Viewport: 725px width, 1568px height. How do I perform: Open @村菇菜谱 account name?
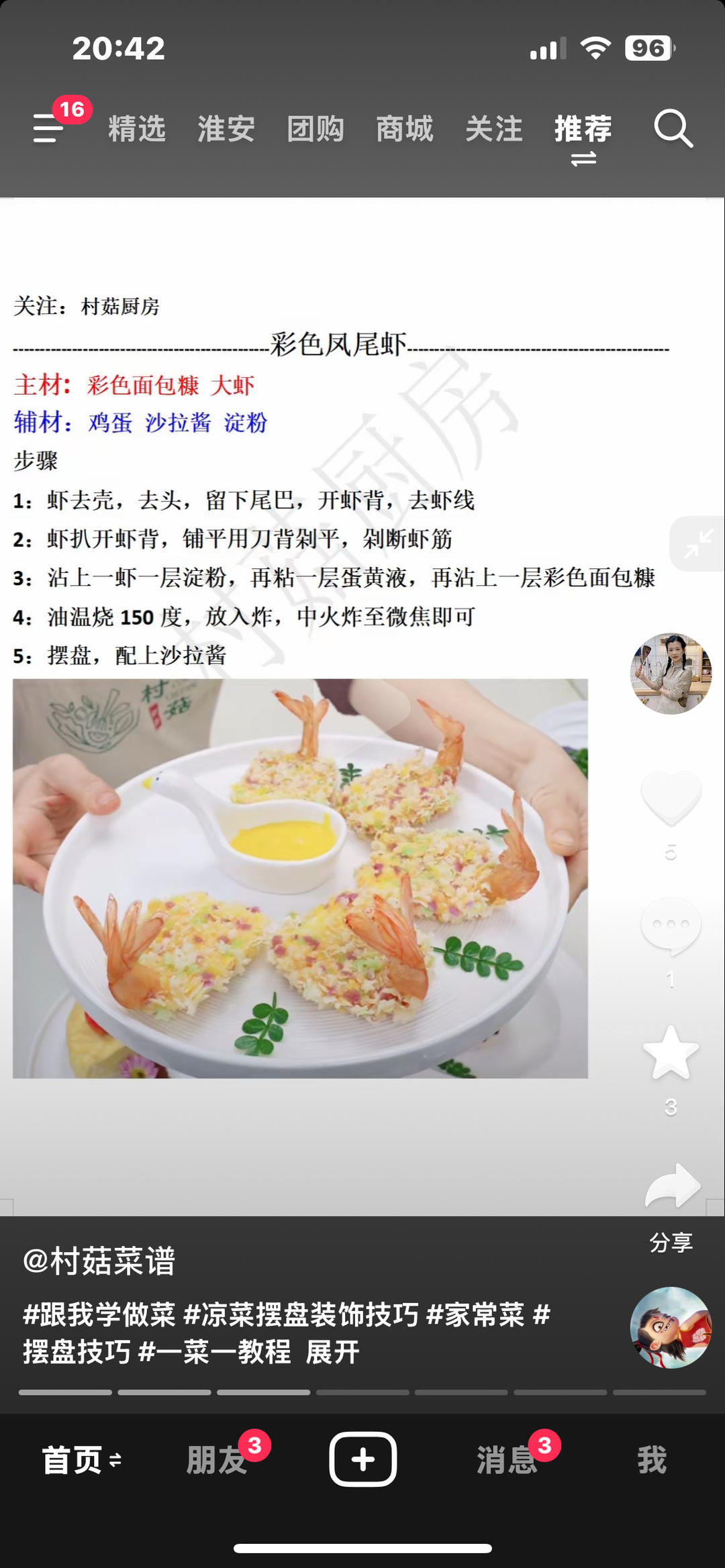coord(99,1261)
